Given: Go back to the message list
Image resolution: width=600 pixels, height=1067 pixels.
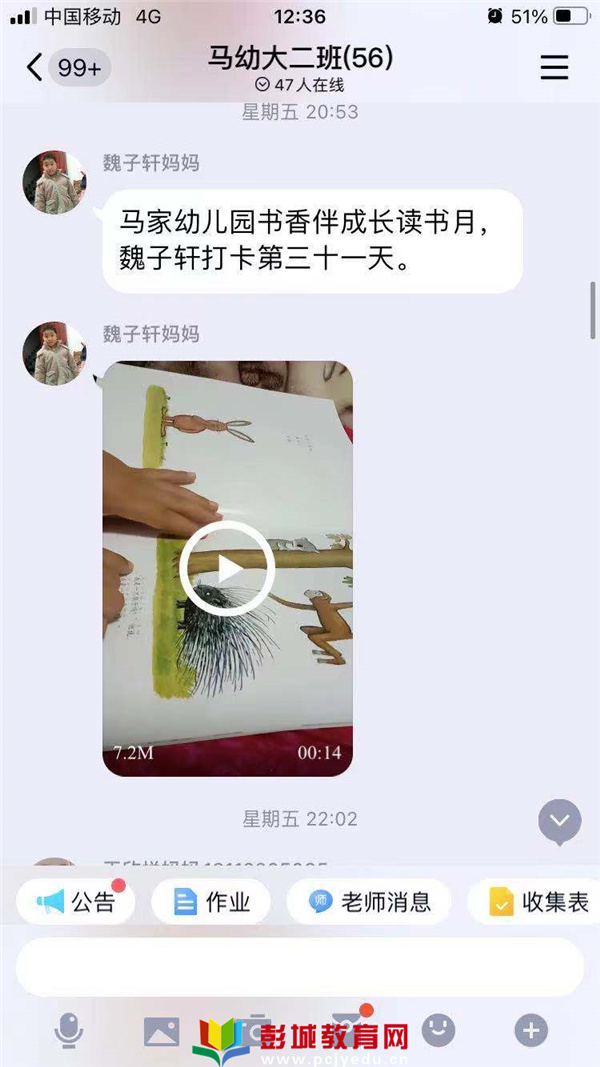Looking at the screenshot, I should click(x=35, y=67).
